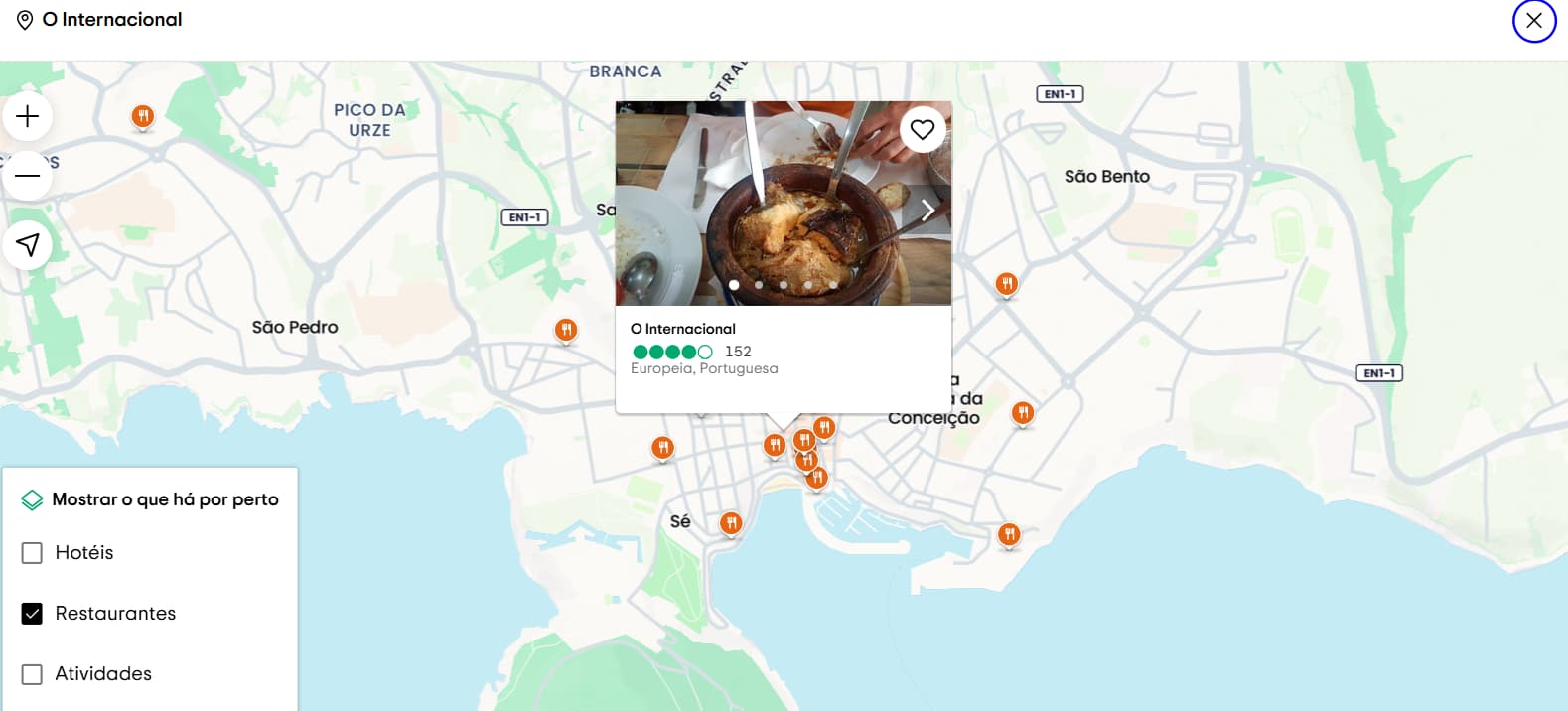The height and width of the screenshot is (711, 1568).
Task: Select the restaurant pin near Pico da Urze
Action: (x=143, y=116)
